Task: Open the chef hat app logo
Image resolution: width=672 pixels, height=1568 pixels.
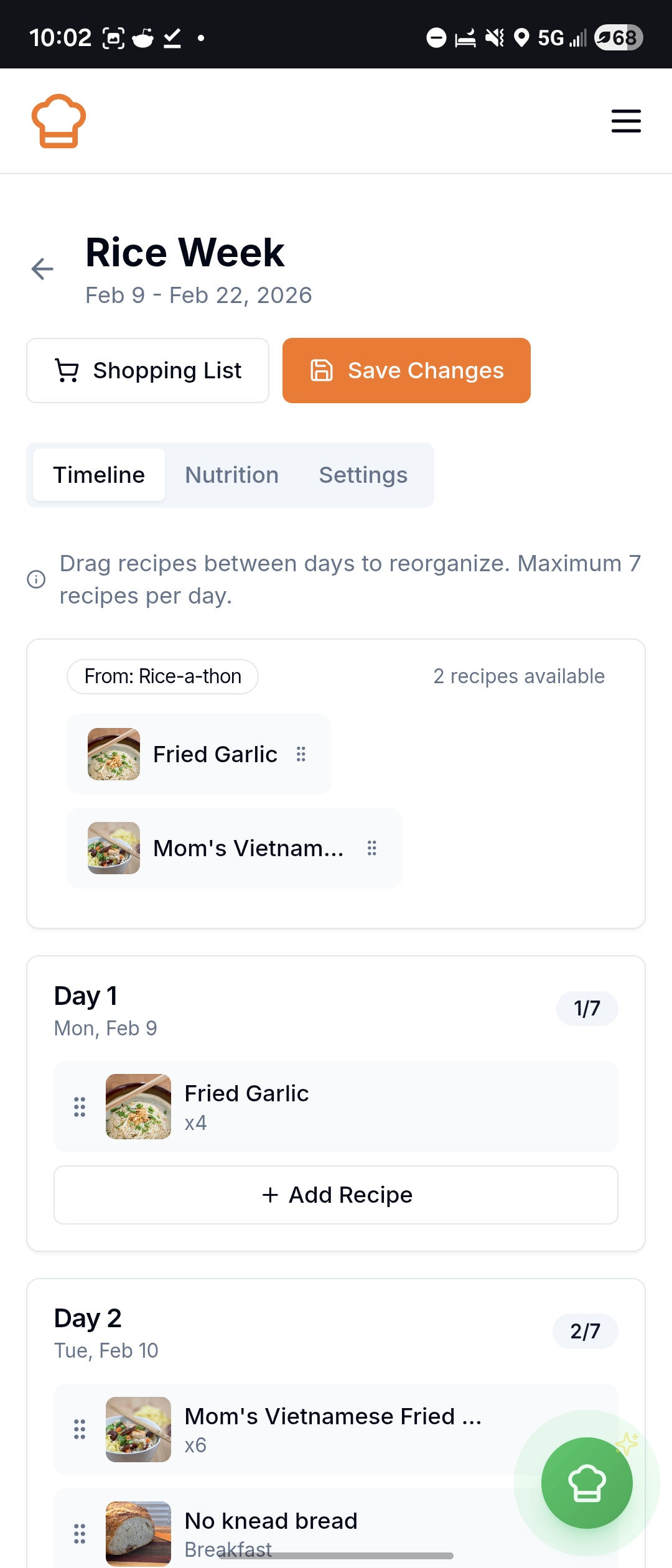Action: tap(58, 121)
